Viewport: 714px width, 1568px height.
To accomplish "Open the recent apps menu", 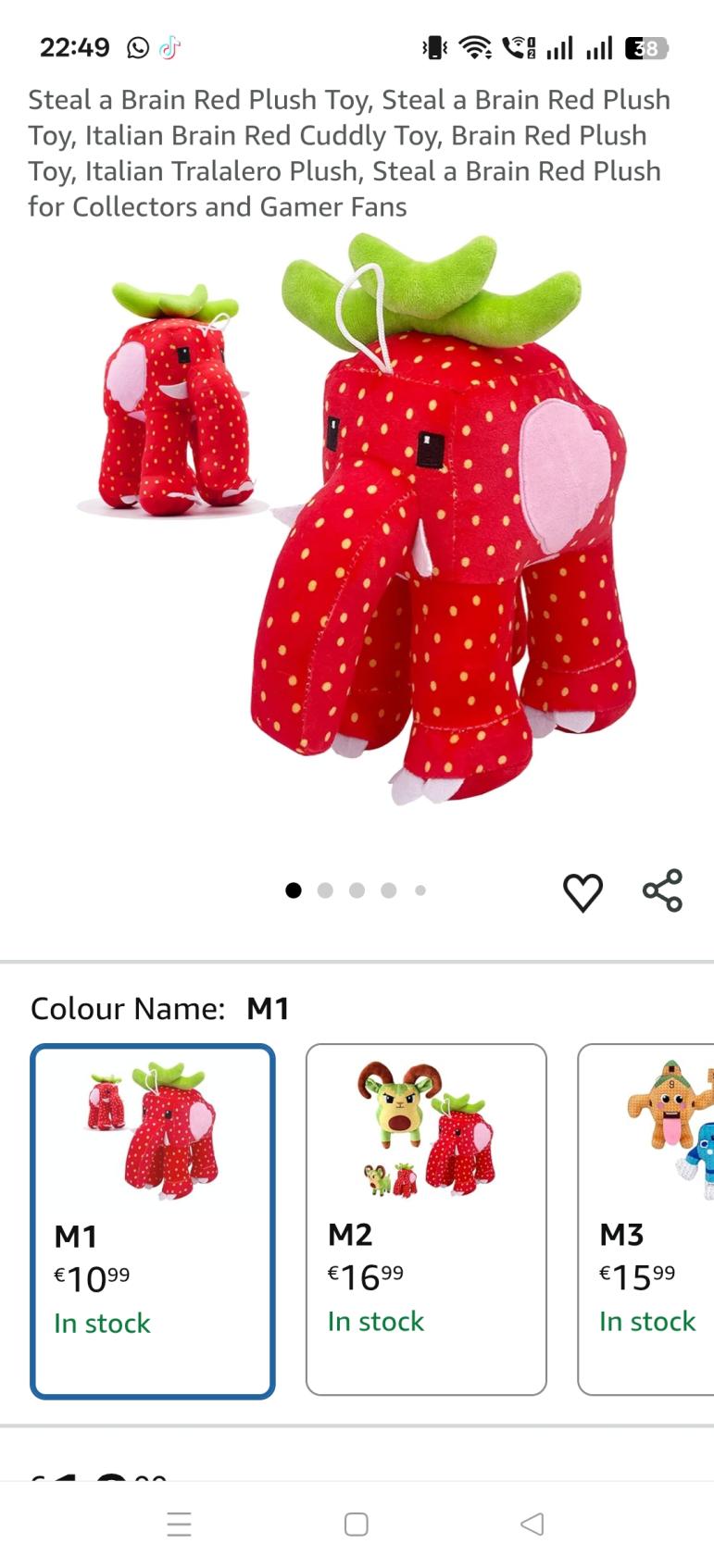I will click(180, 1524).
